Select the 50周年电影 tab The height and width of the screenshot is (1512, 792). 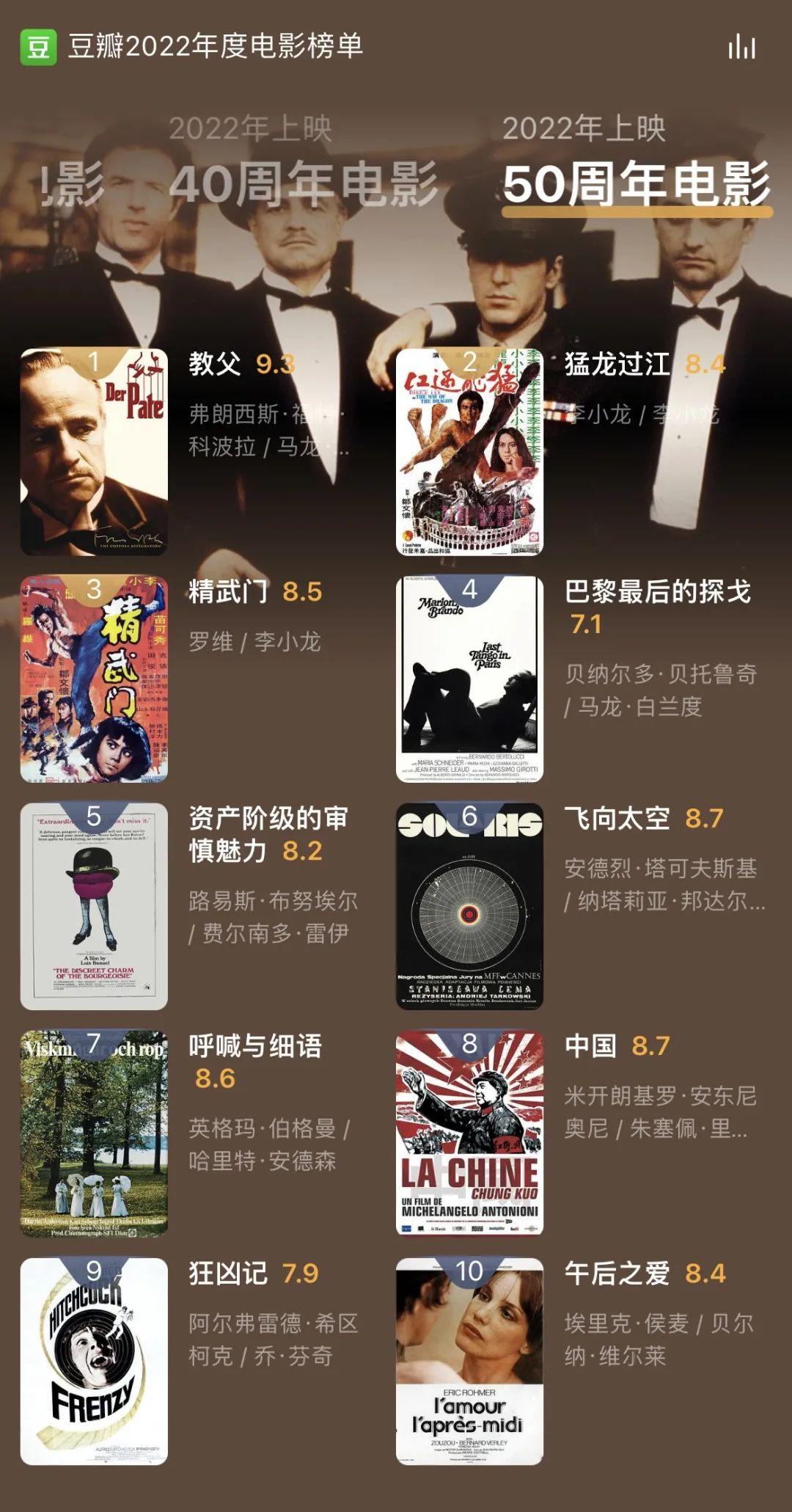pos(637,165)
